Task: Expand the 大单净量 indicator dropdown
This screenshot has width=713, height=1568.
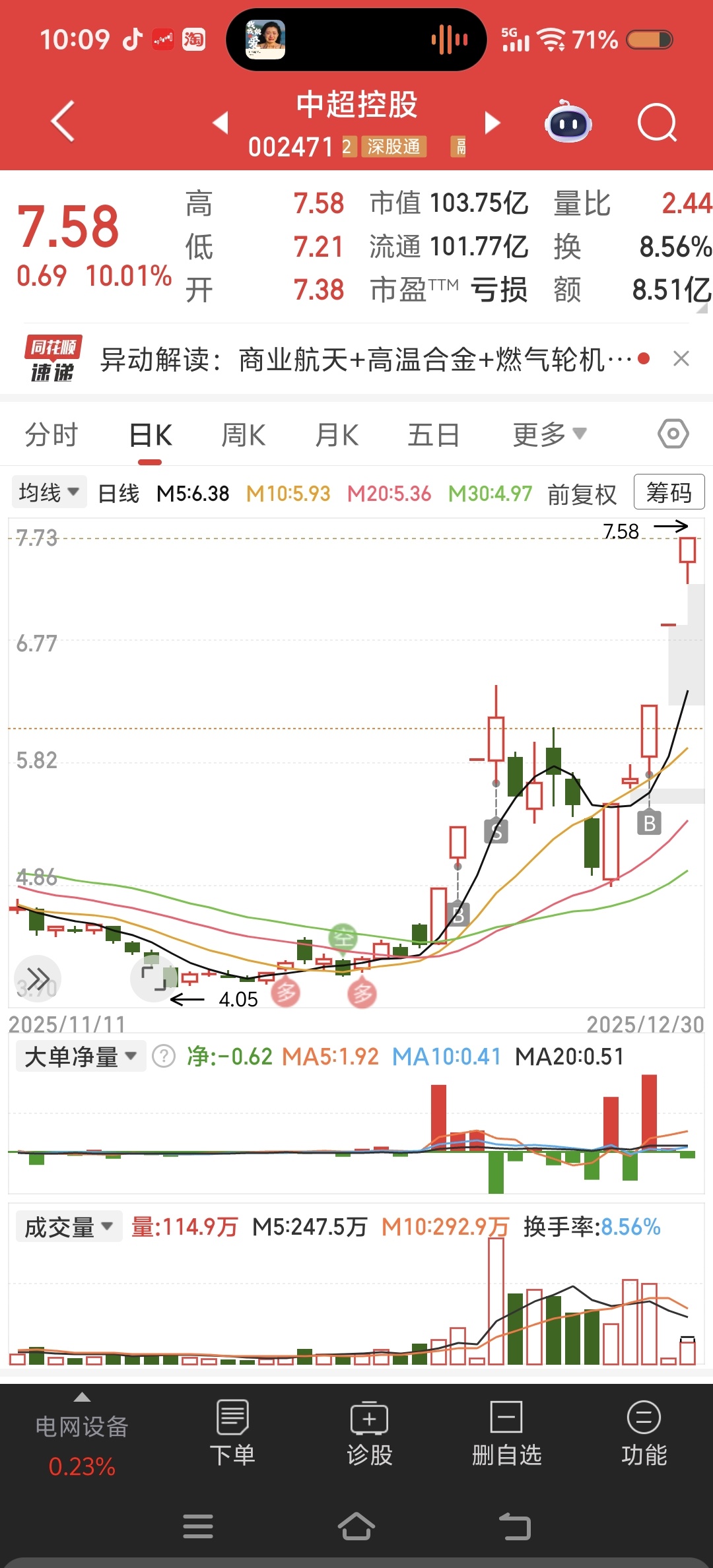Action: tap(80, 1057)
